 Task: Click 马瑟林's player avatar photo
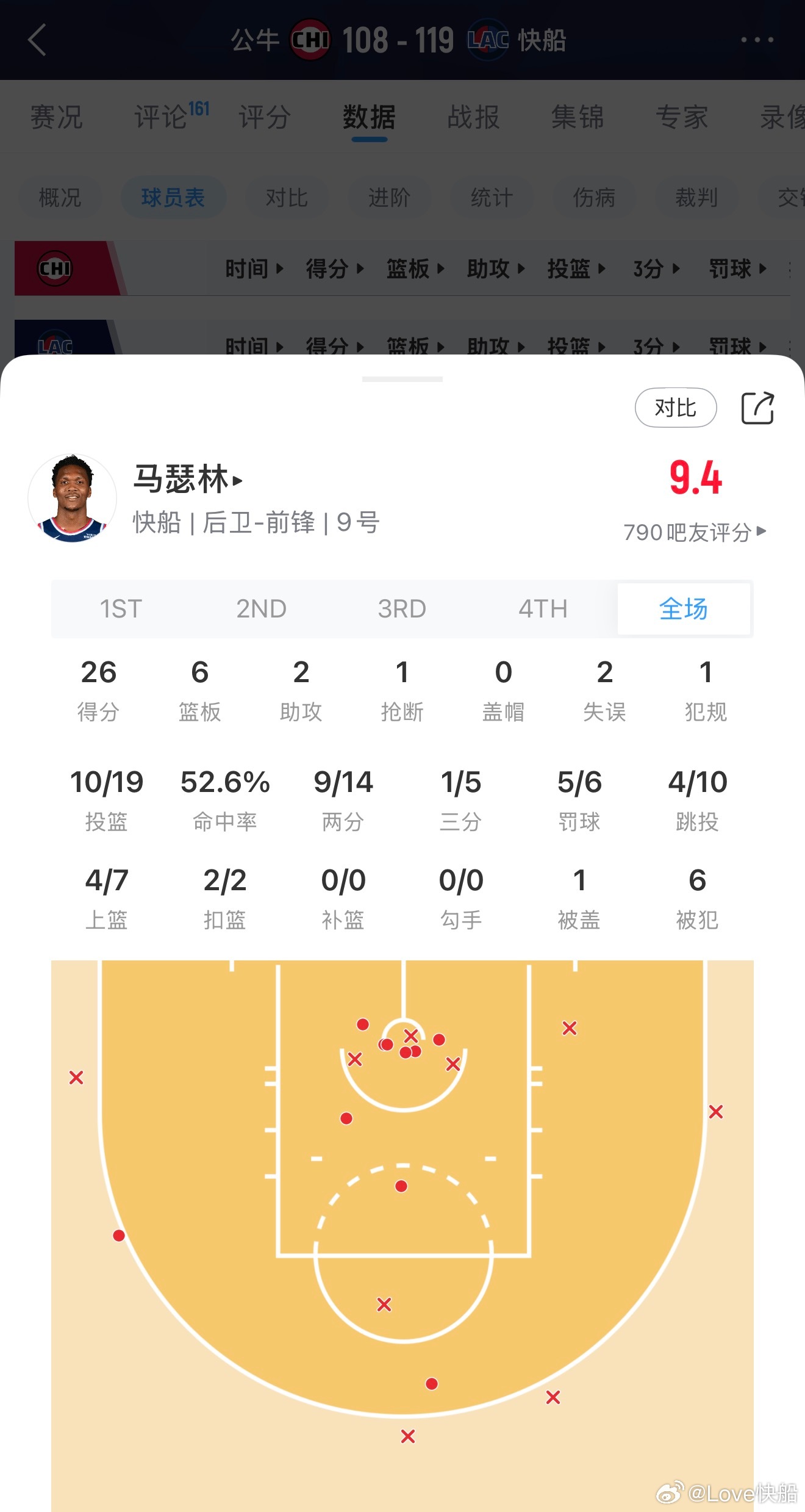pyautogui.click(x=71, y=498)
